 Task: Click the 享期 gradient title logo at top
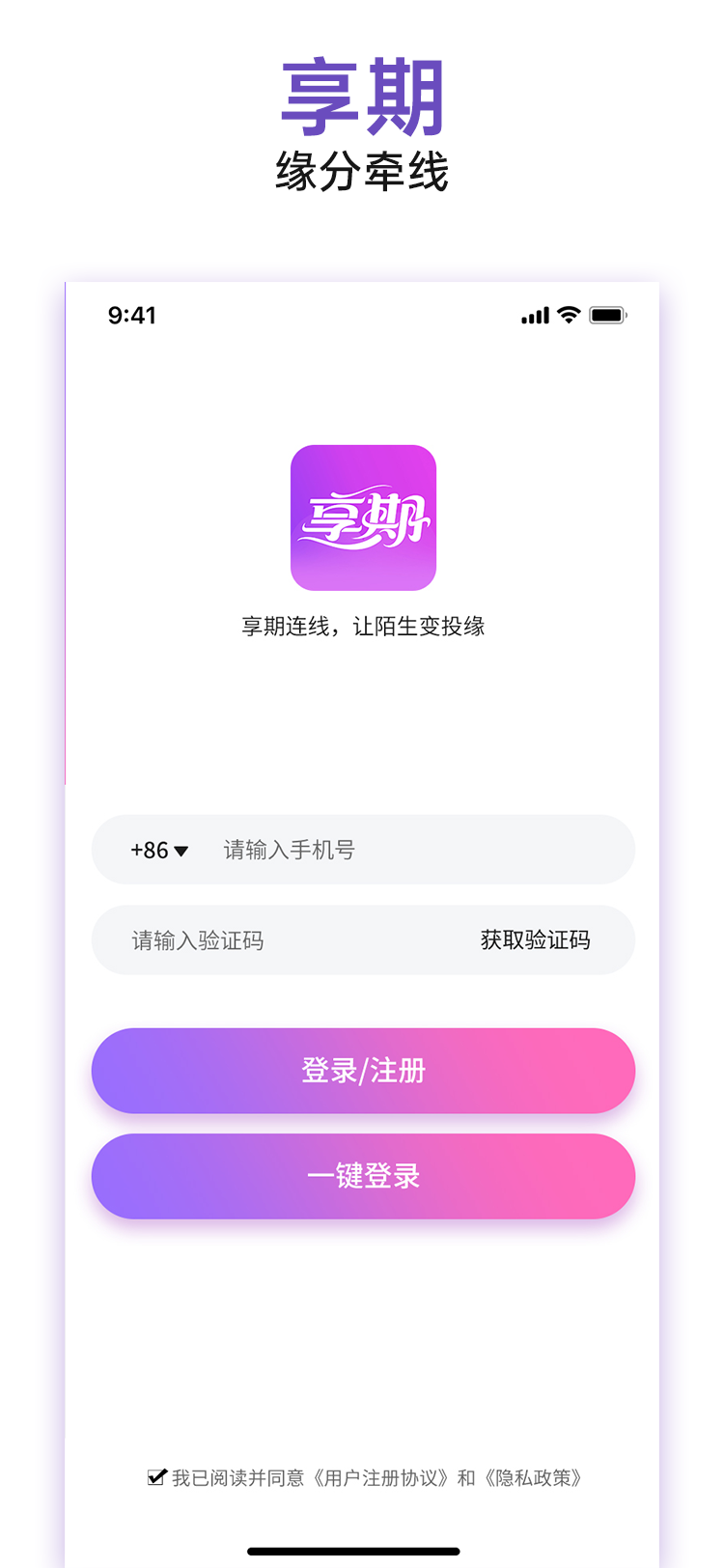click(x=362, y=95)
